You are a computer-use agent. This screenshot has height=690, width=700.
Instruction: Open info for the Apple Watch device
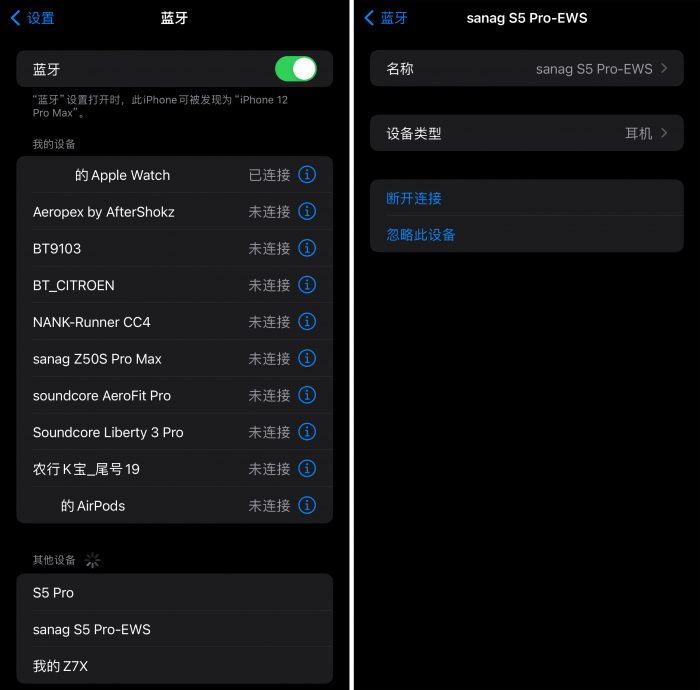[308, 175]
